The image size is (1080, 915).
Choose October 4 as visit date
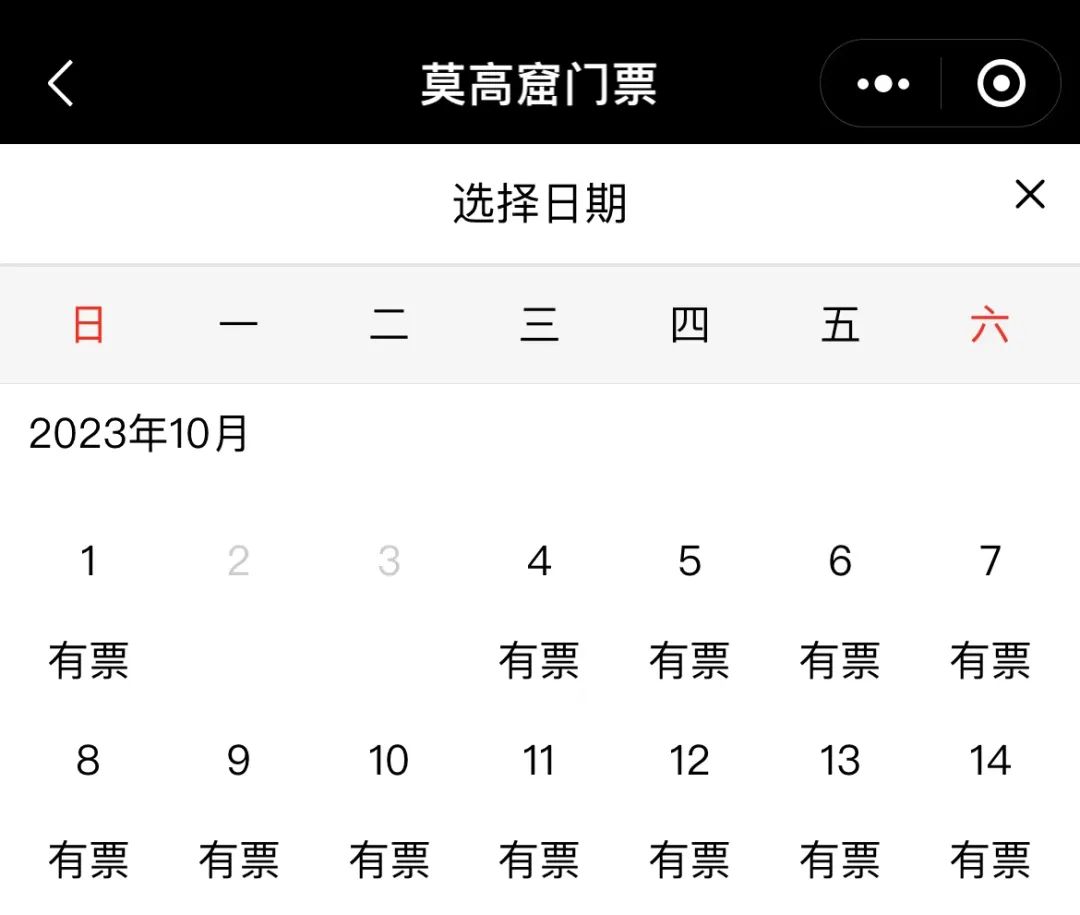539,608
